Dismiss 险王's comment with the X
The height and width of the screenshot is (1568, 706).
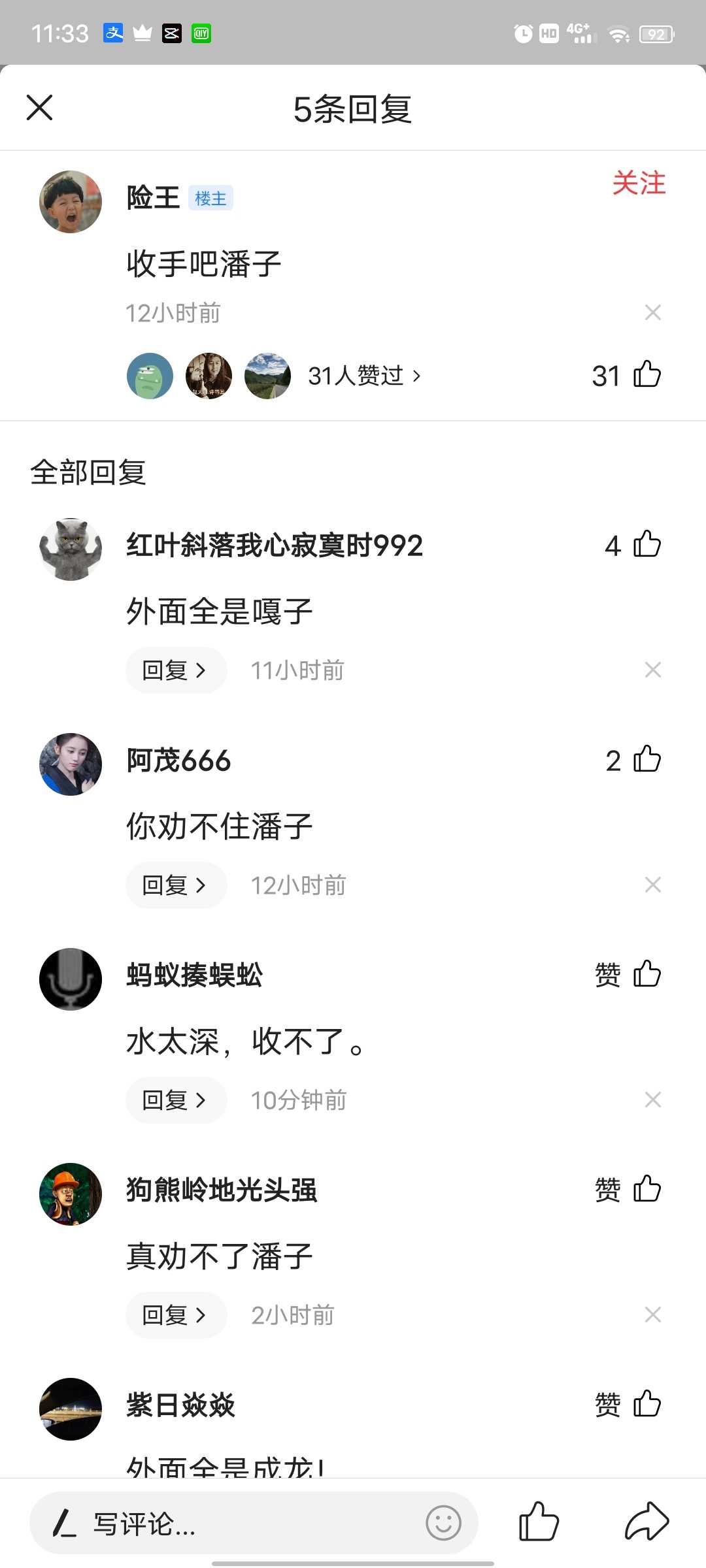[652, 312]
